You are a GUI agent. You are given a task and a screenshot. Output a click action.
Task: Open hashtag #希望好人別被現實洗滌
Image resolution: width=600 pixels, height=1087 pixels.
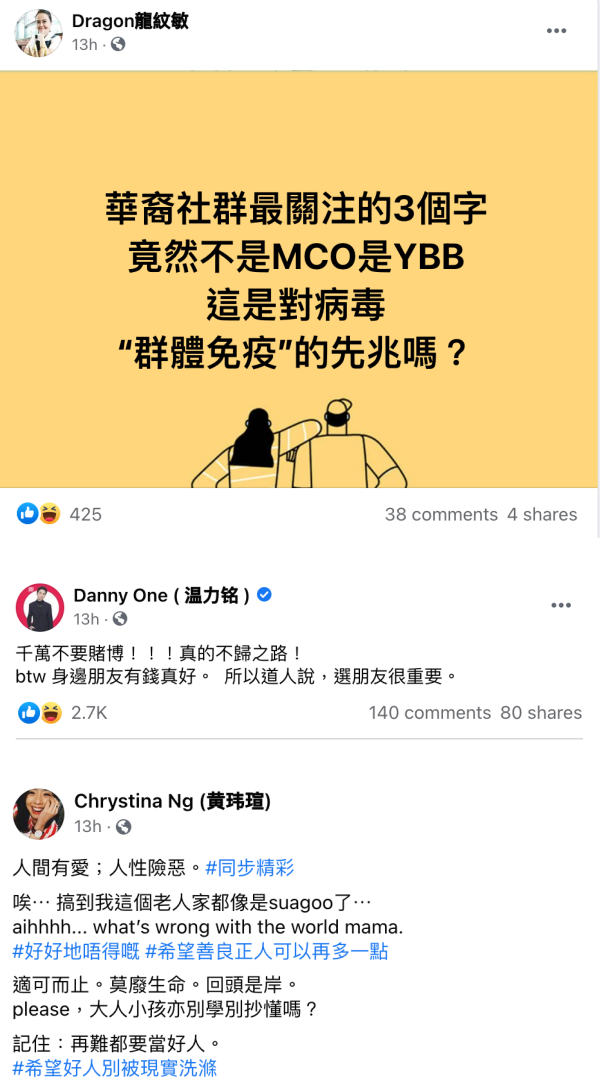coord(114,1068)
